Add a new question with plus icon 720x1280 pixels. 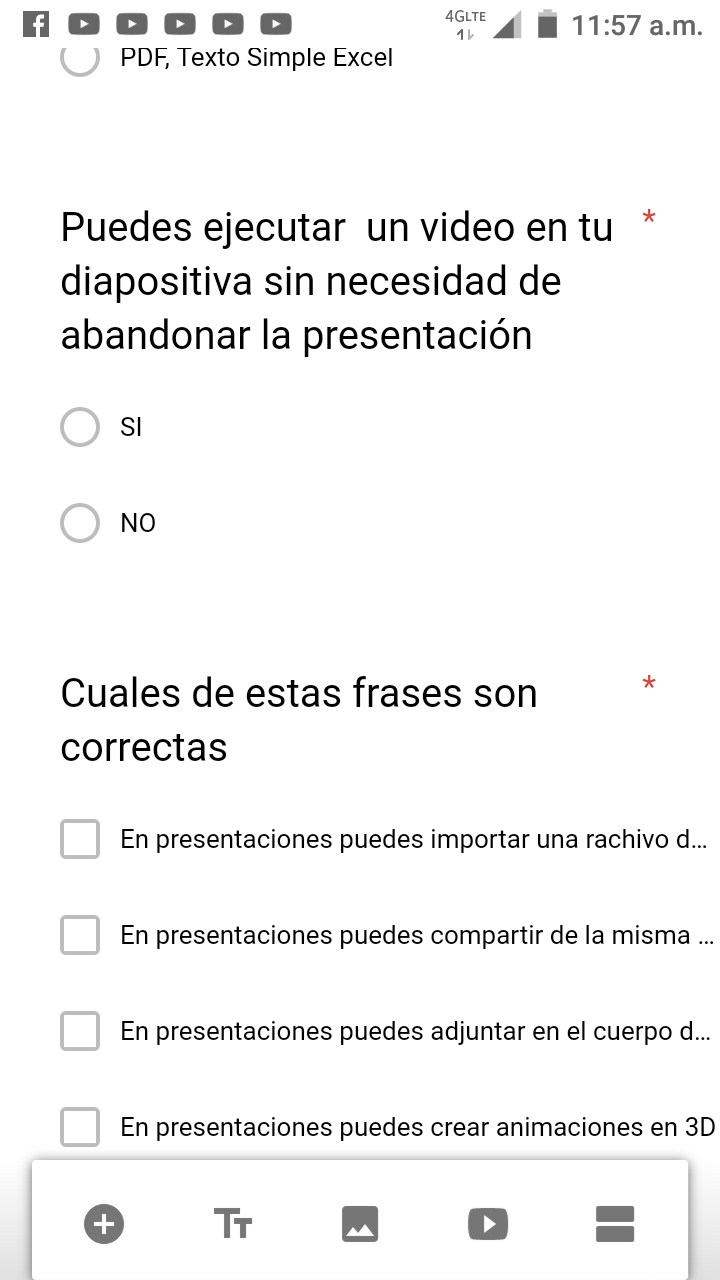point(104,1224)
